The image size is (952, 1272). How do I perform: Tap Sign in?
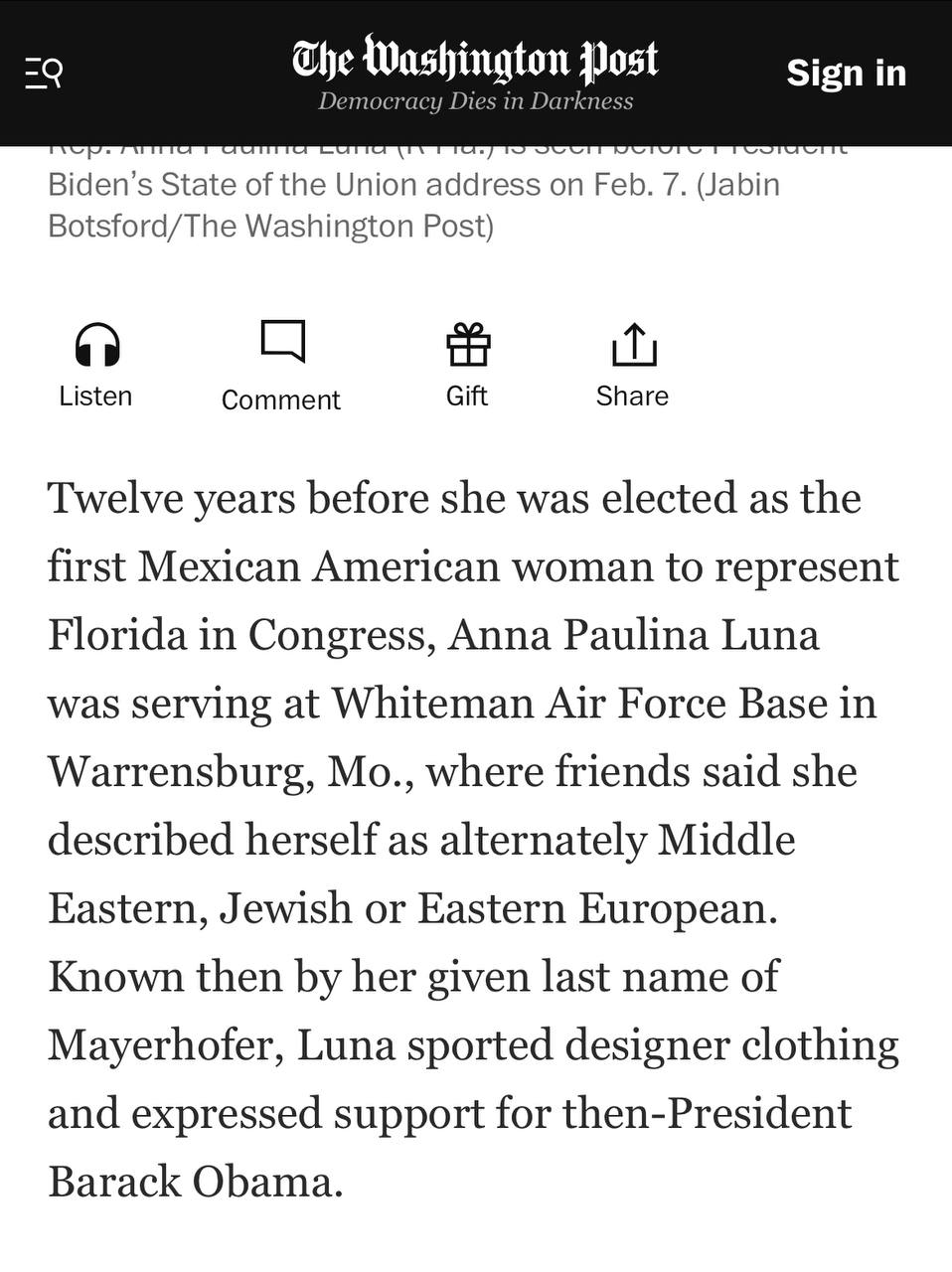pos(846,73)
